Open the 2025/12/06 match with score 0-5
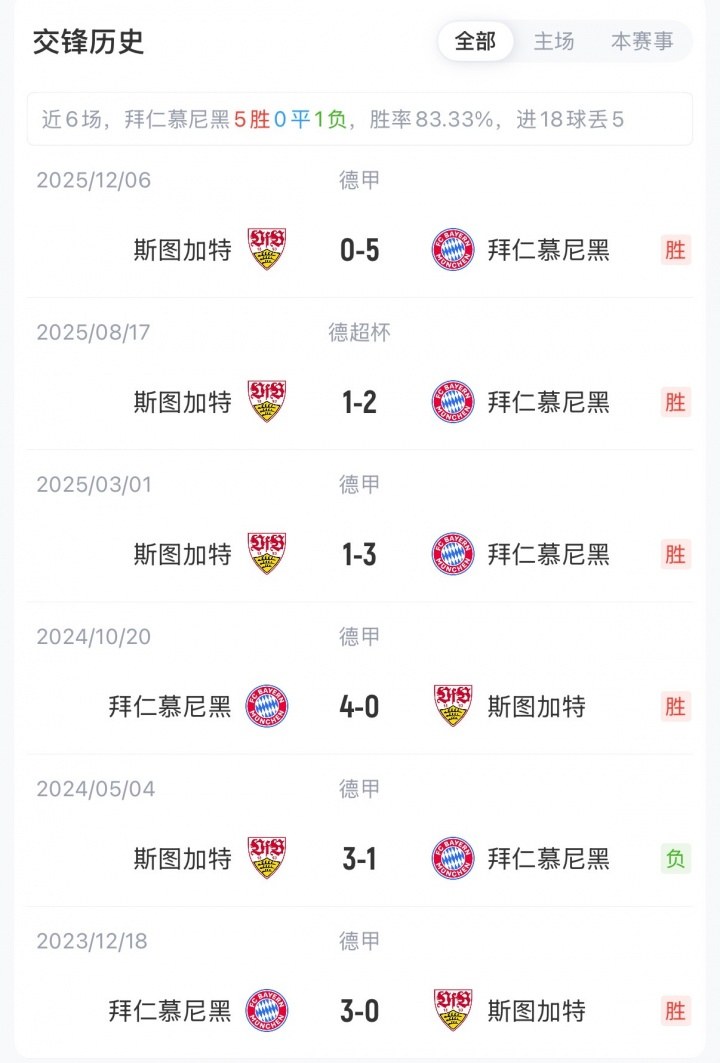Image resolution: width=720 pixels, height=1063 pixels. pyautogui.click(x=359, y=250)
